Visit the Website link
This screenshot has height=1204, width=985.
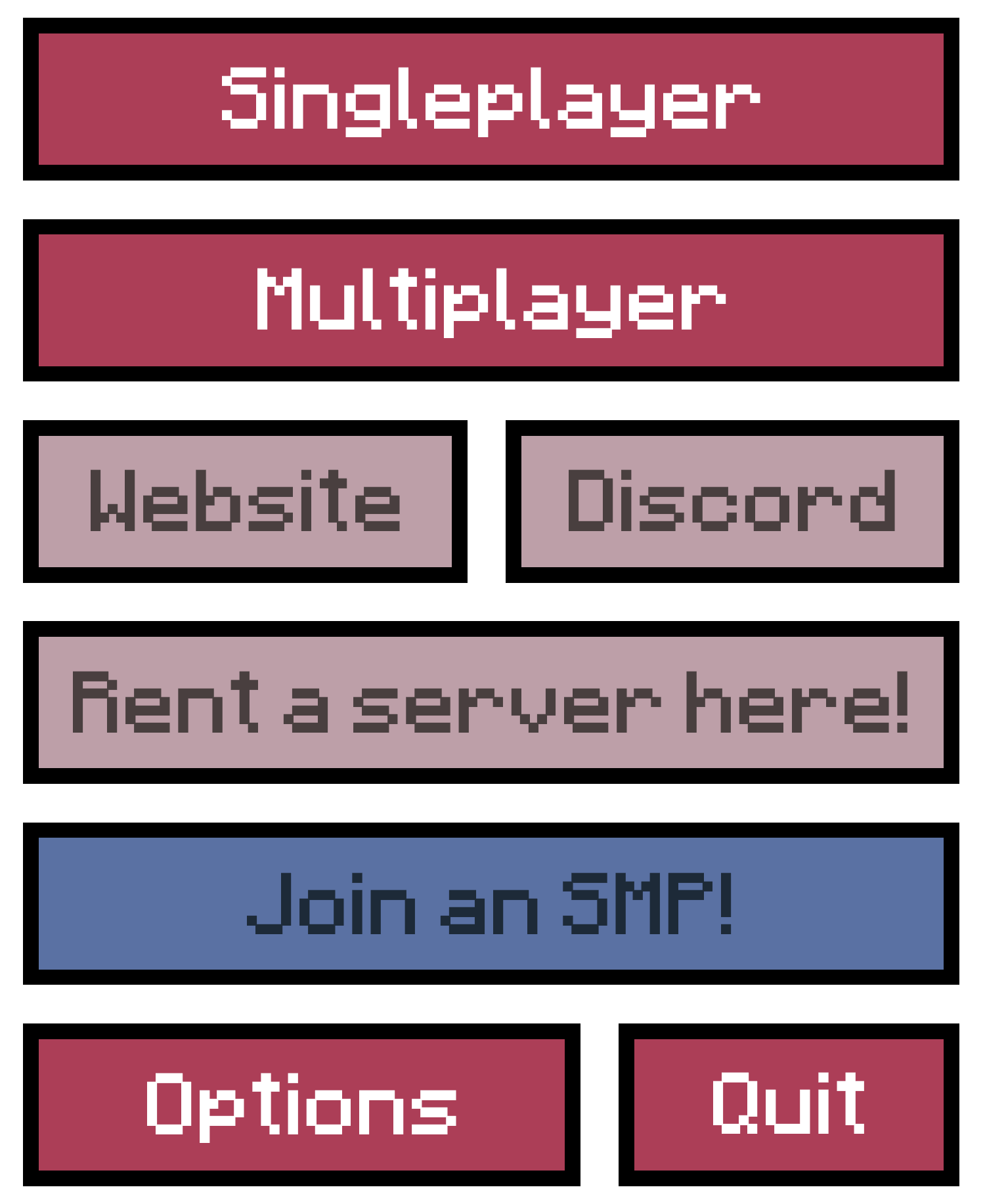point(245,501)
